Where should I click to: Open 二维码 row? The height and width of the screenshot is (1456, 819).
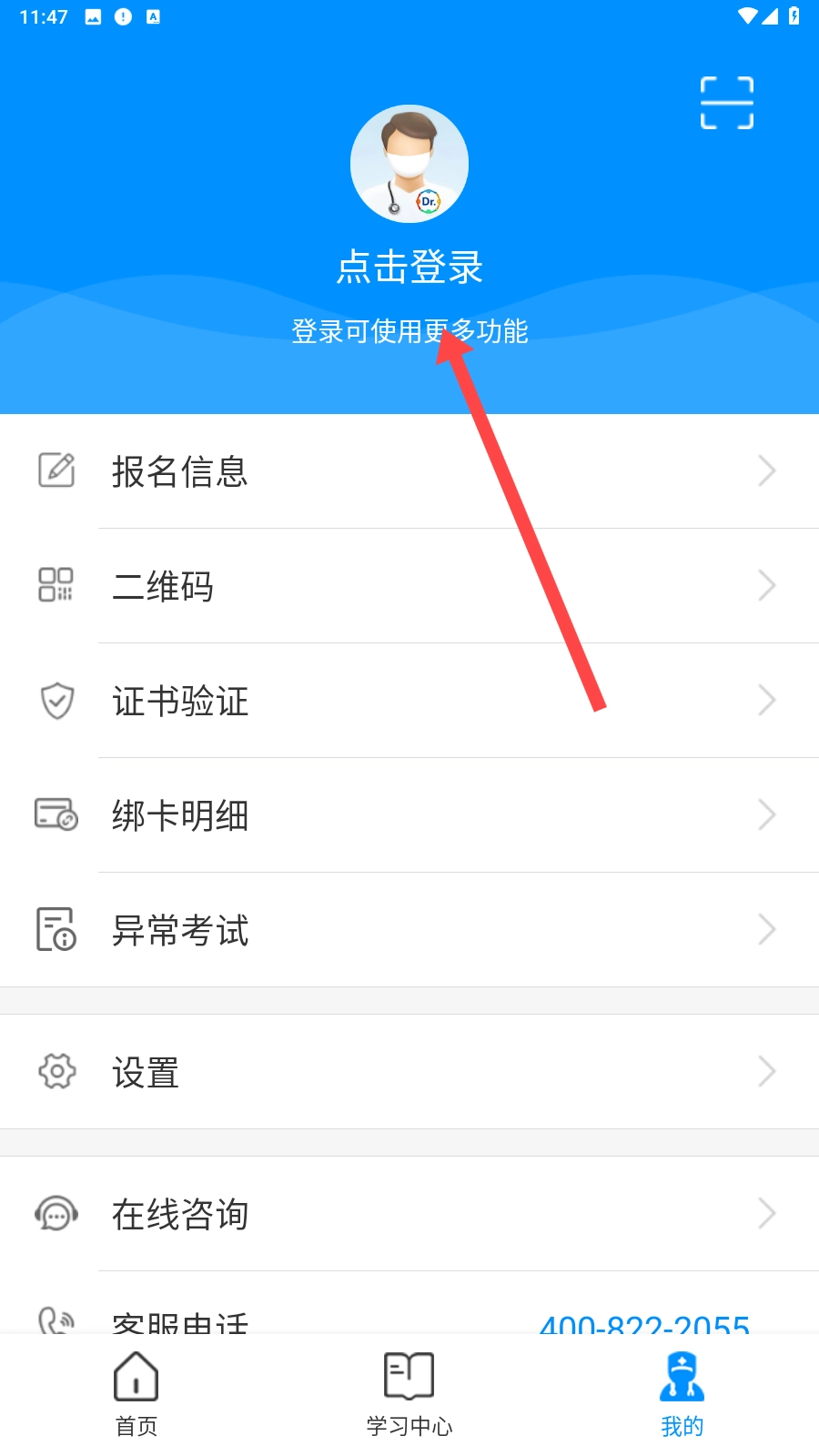(409, 586)
